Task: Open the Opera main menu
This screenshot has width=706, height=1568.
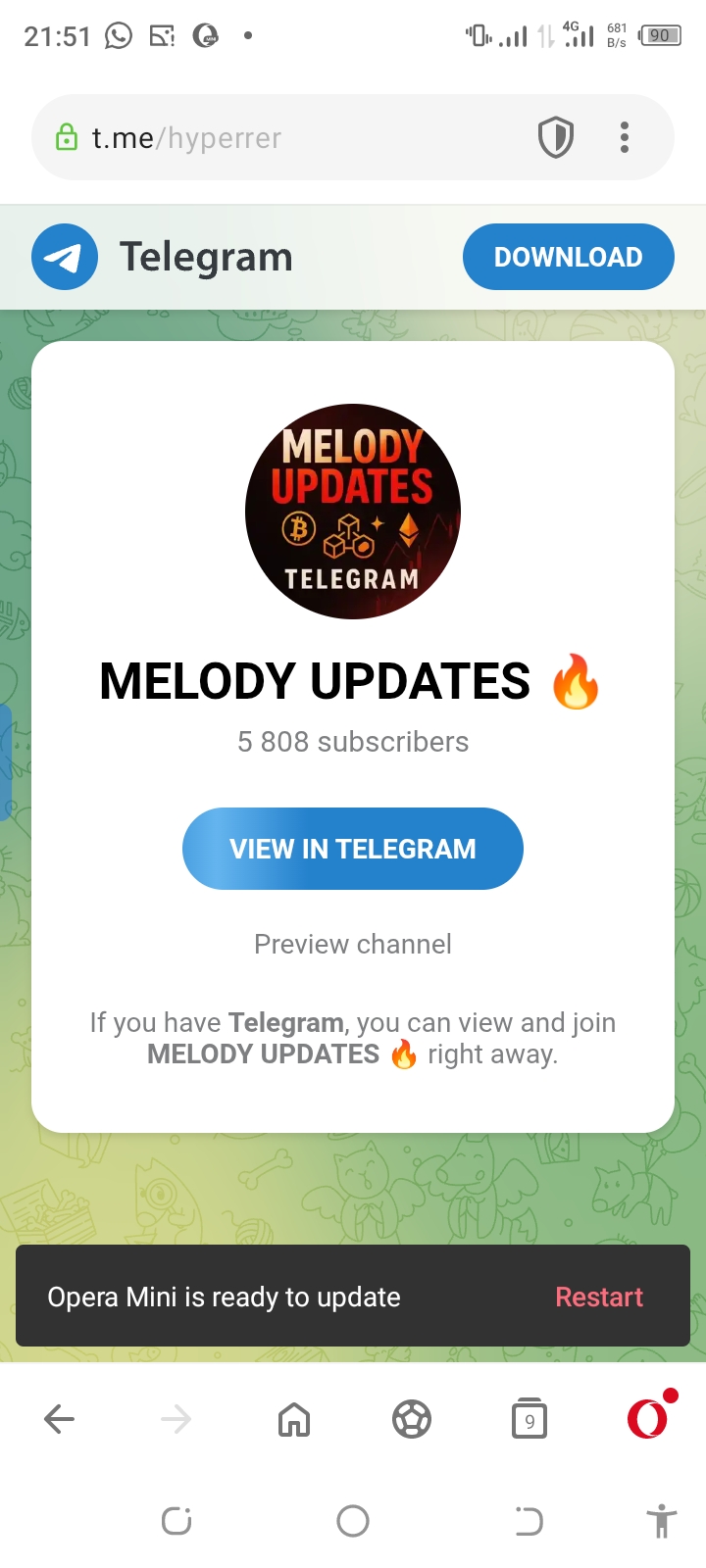Action: (647, 1418)
